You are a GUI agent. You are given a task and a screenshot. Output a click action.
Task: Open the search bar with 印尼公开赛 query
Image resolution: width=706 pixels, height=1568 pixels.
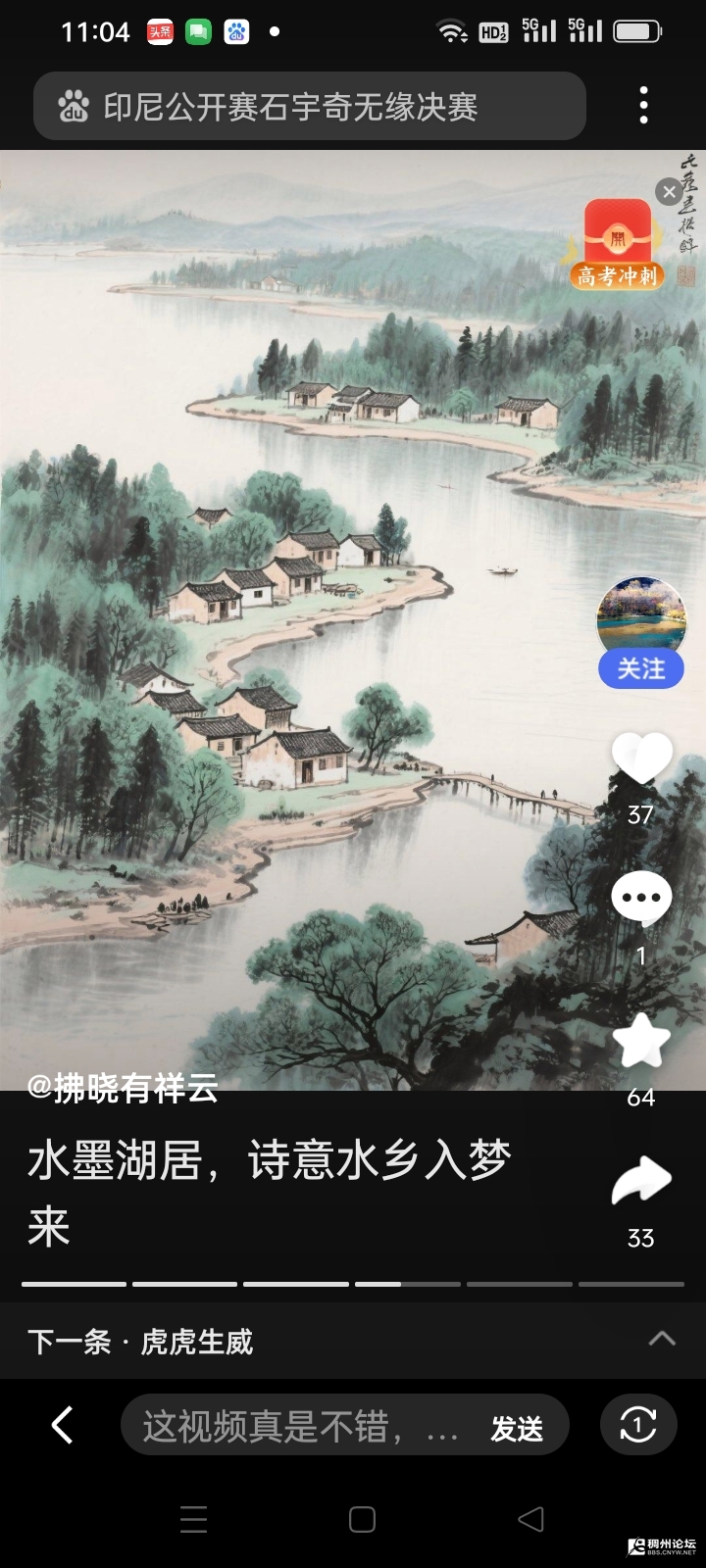(309, 106)
